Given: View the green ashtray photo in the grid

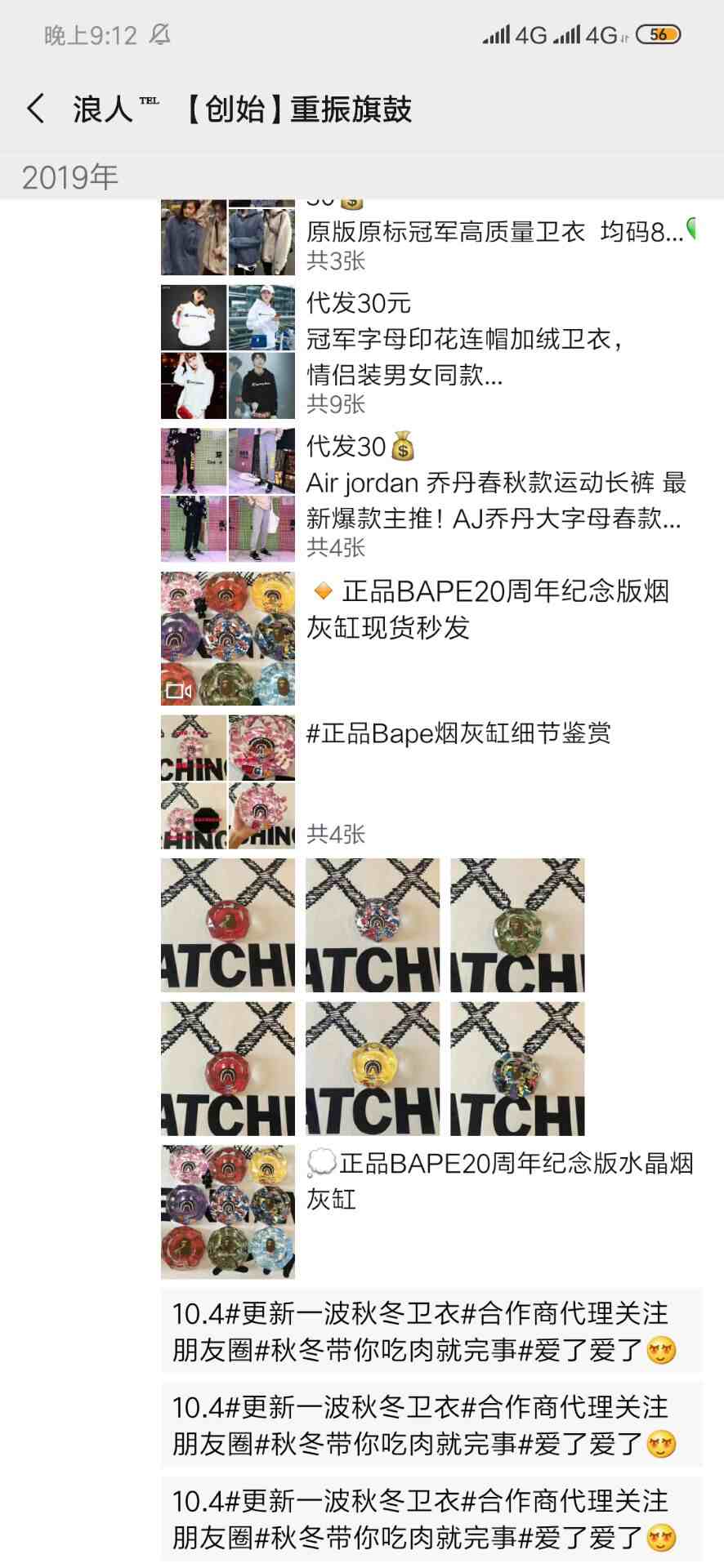Looking at the screenshot, I should (x=517, y=925).
